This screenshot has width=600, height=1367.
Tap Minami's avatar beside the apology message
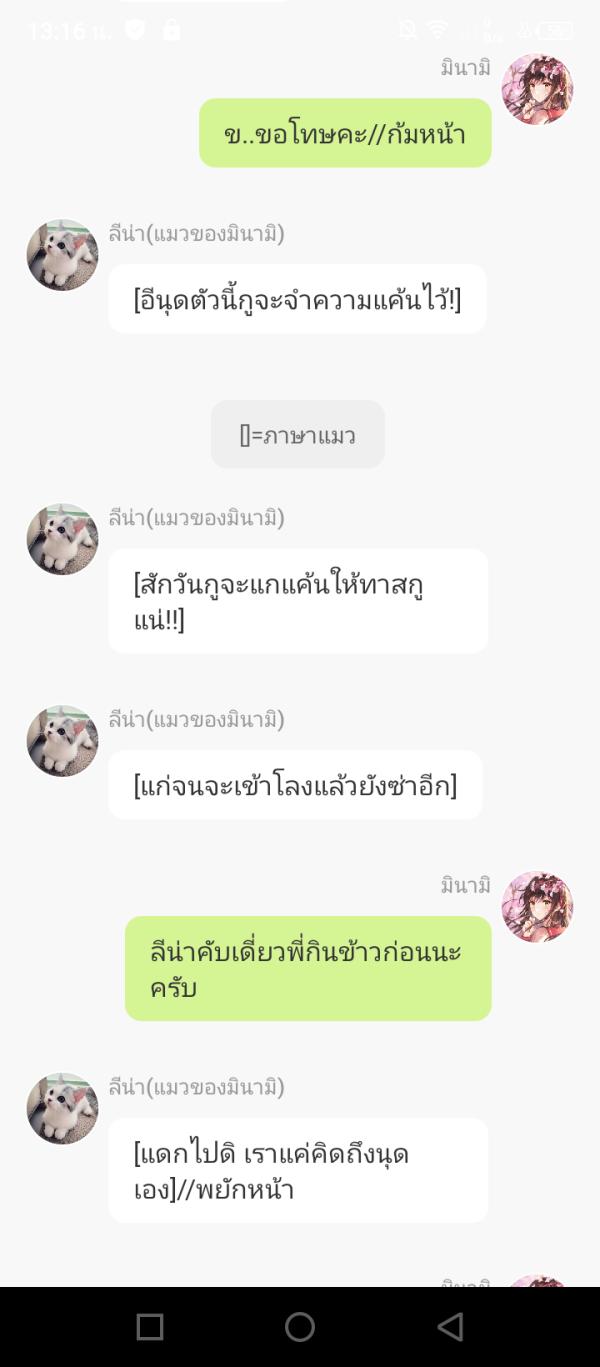click(537, 89)
